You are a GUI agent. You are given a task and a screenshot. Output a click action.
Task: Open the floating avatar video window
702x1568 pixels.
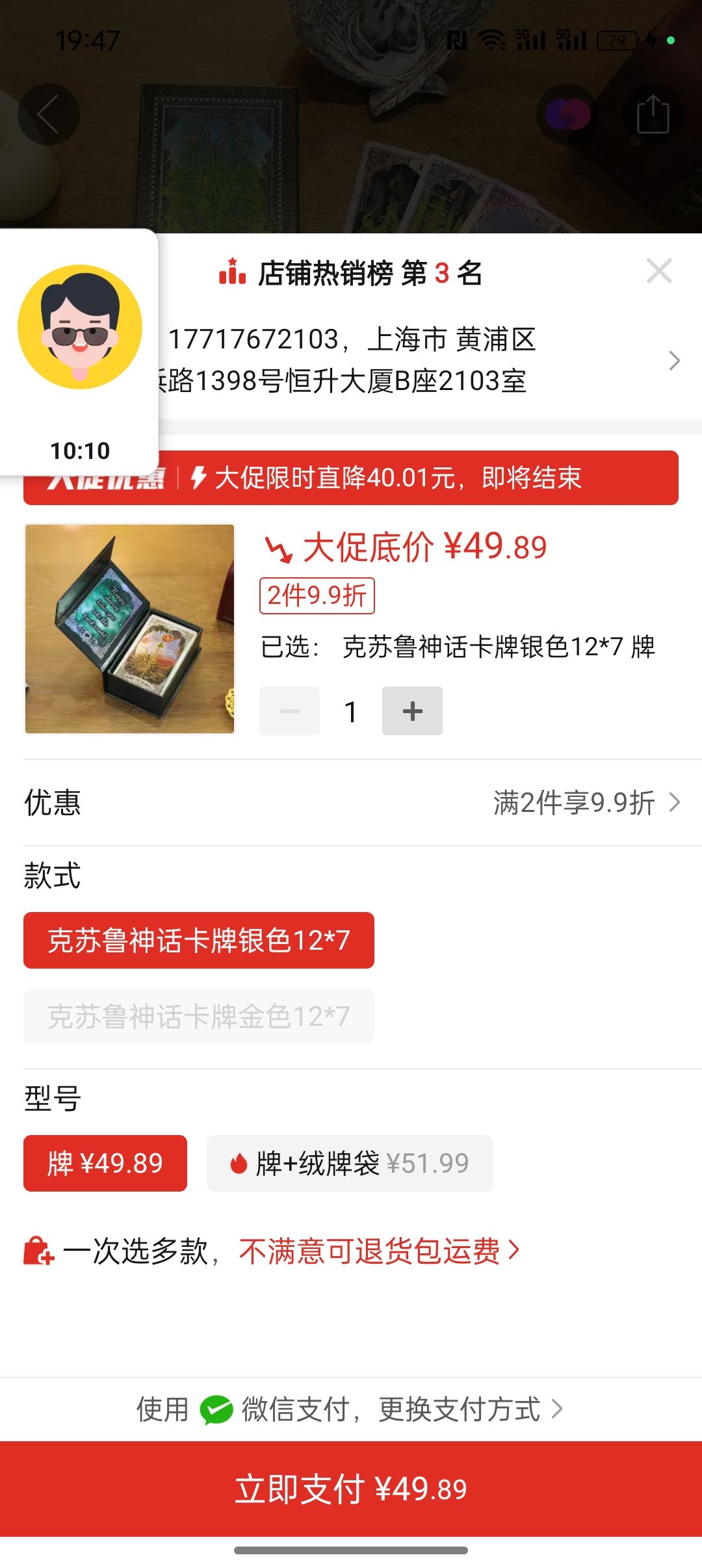coord(79,351)
